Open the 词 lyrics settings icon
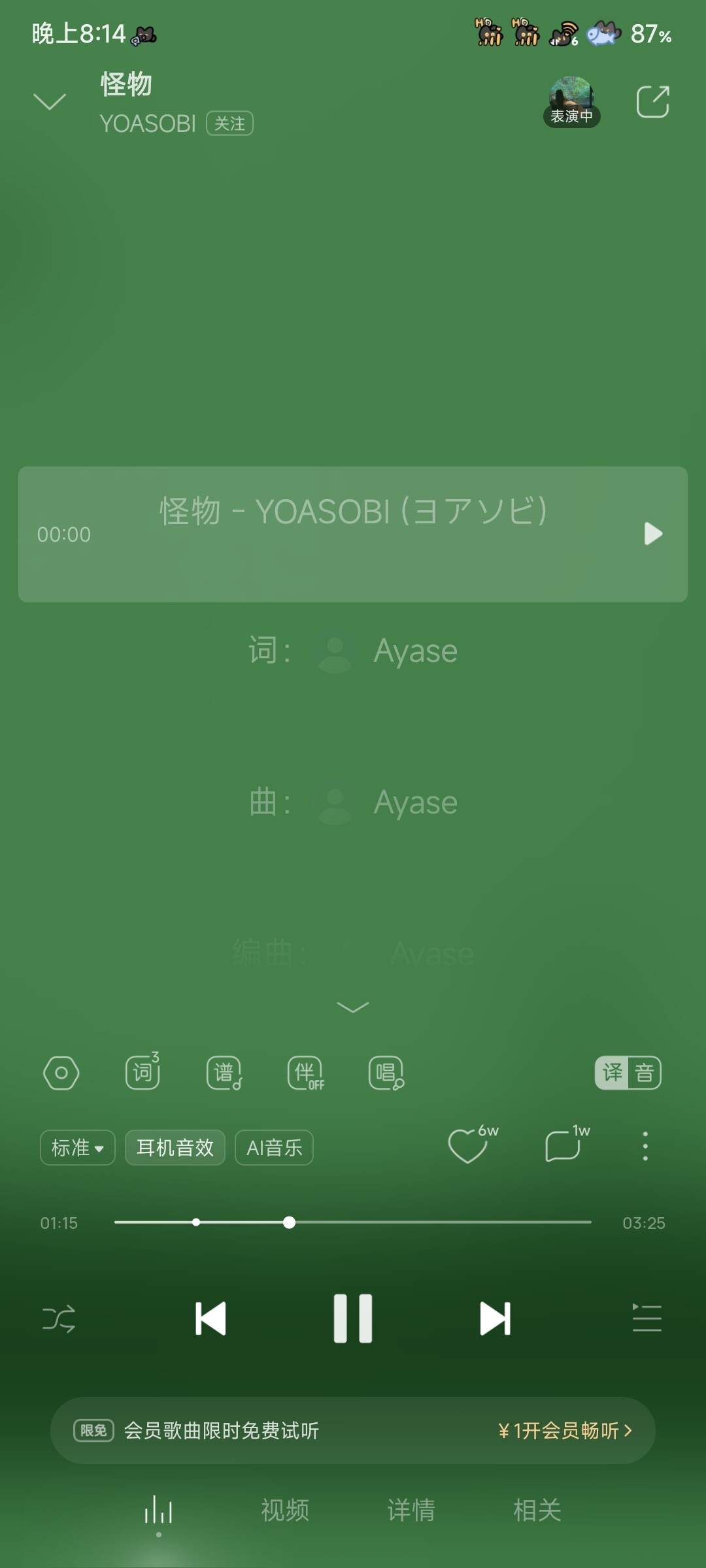The height and width of the screenshot is (1568, 706). pyautogui.click(x=143, y=1073)
